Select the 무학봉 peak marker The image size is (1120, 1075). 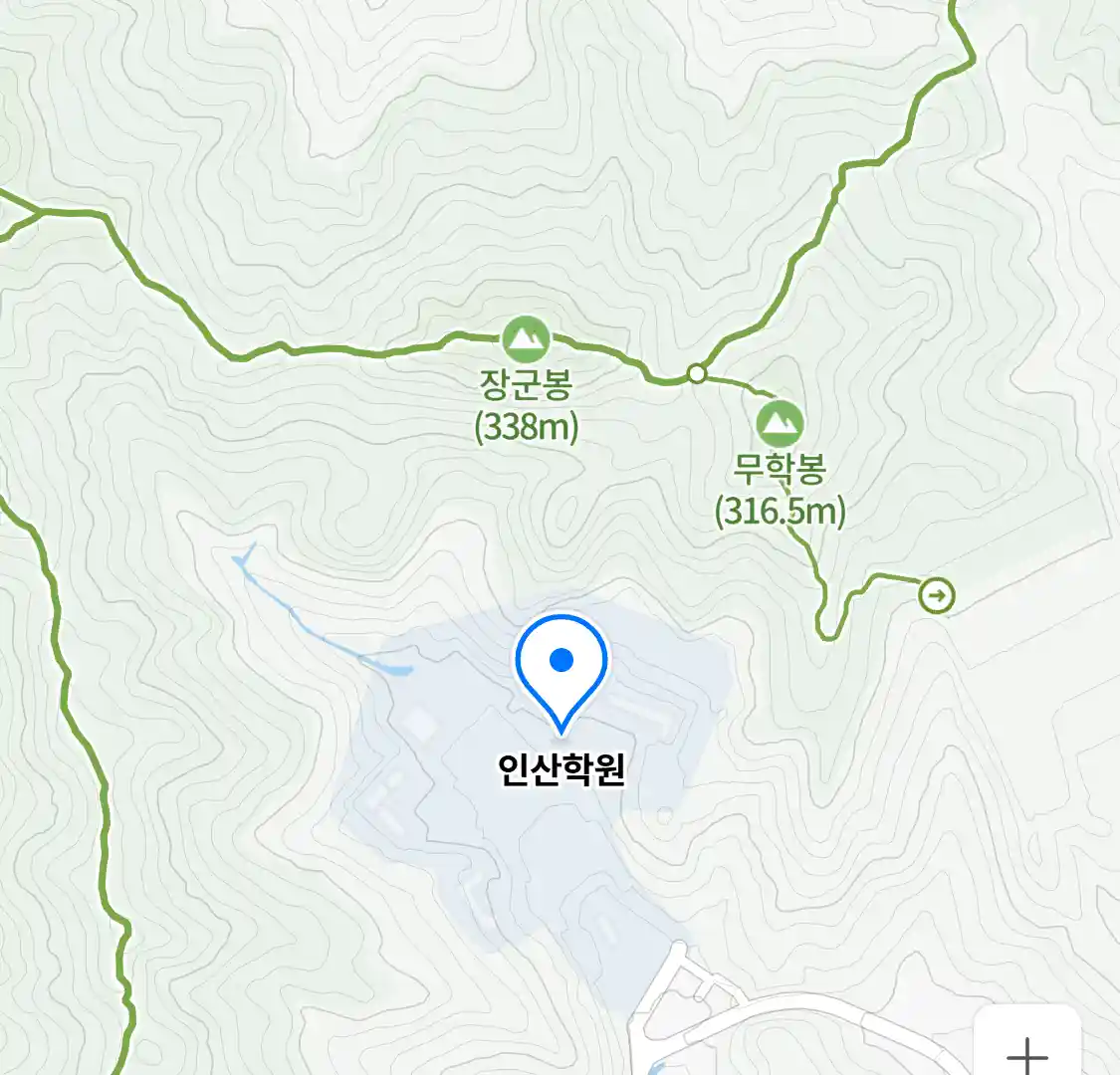coord(780,423)
